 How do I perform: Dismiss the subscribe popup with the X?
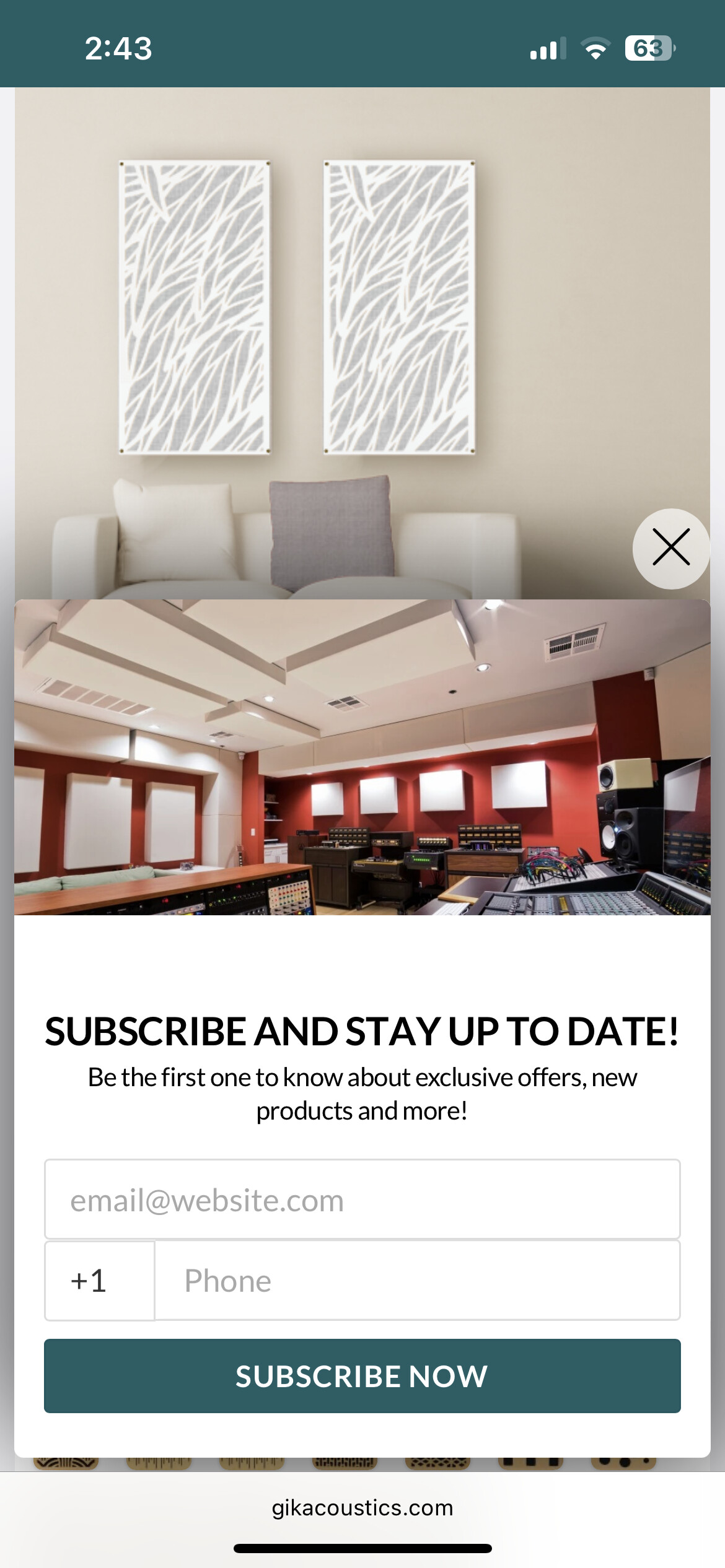[671, 548]
